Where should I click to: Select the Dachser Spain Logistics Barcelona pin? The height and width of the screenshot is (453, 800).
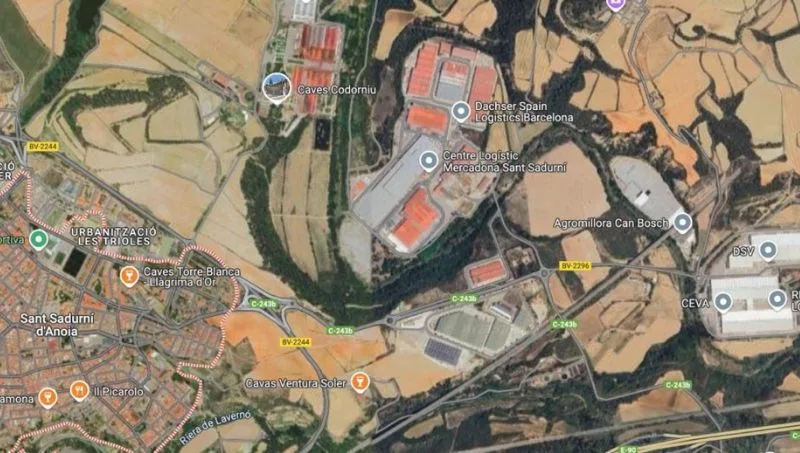460,111
